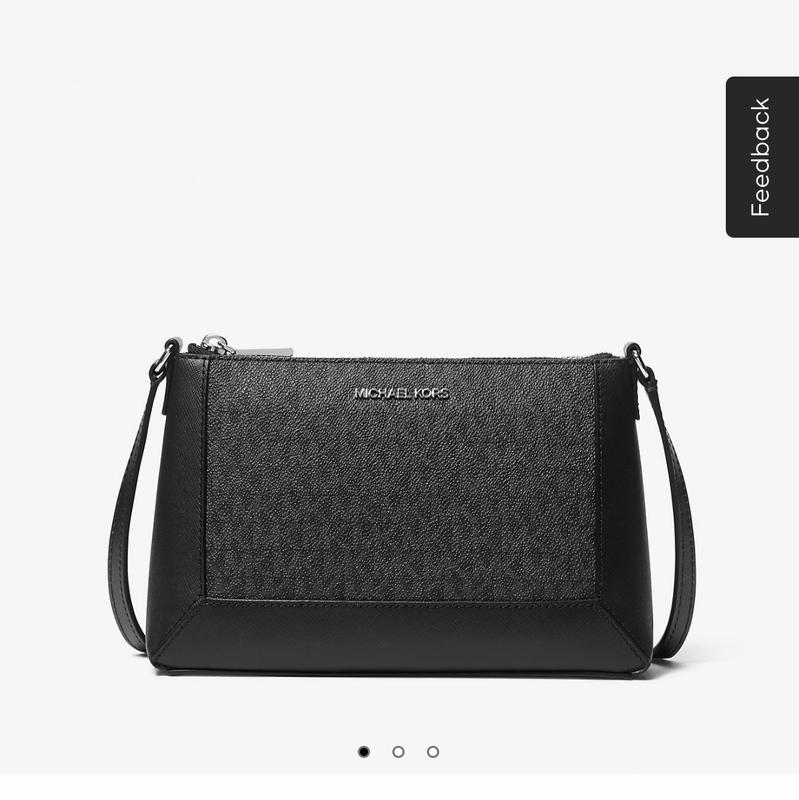Jump to the third image dot
This screenshot has height=800, width=799.
[x=433, y=751]
